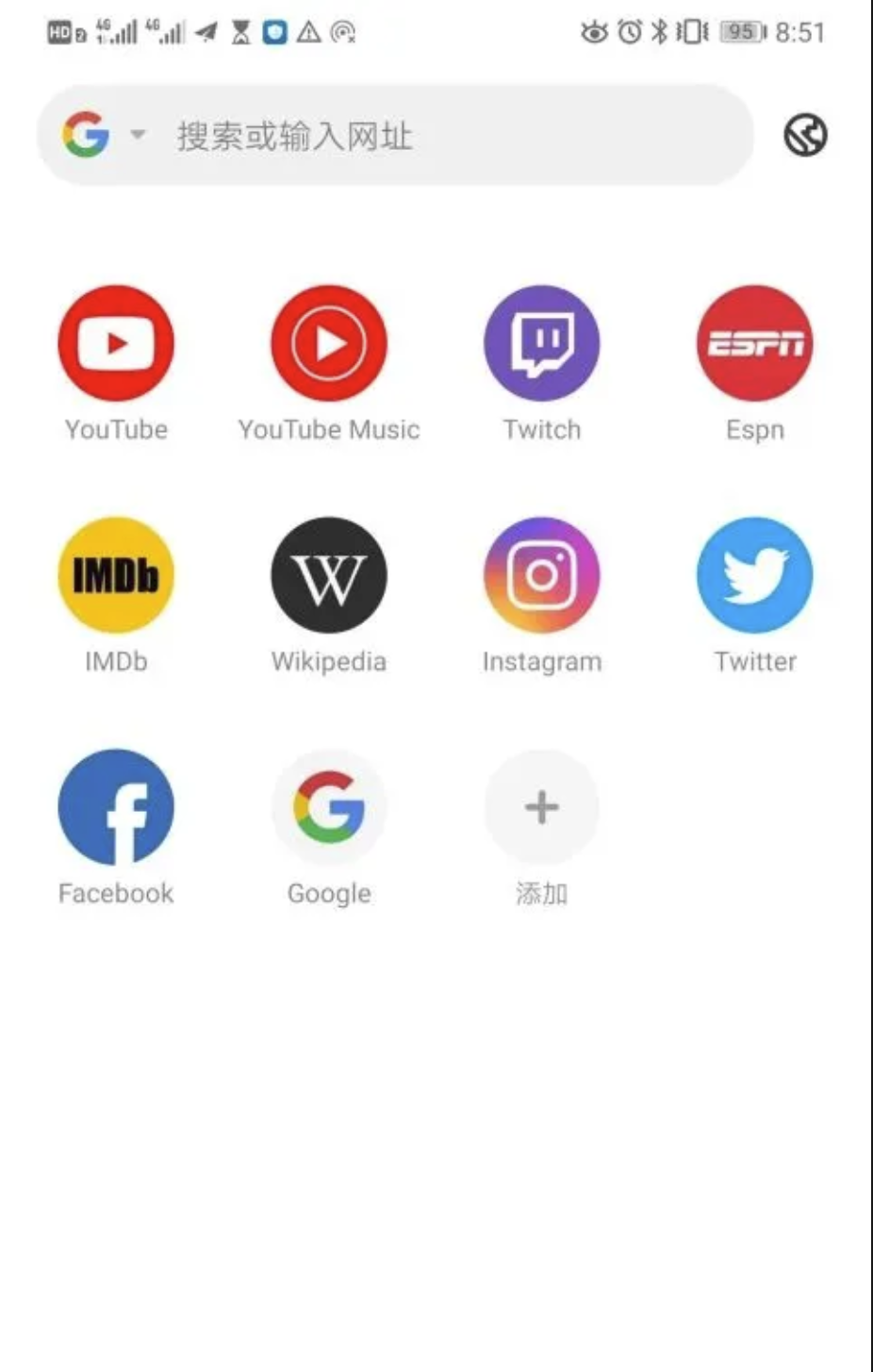Open the Twitch shortcut
This screenshot has width=873, height=1372.
542,344
